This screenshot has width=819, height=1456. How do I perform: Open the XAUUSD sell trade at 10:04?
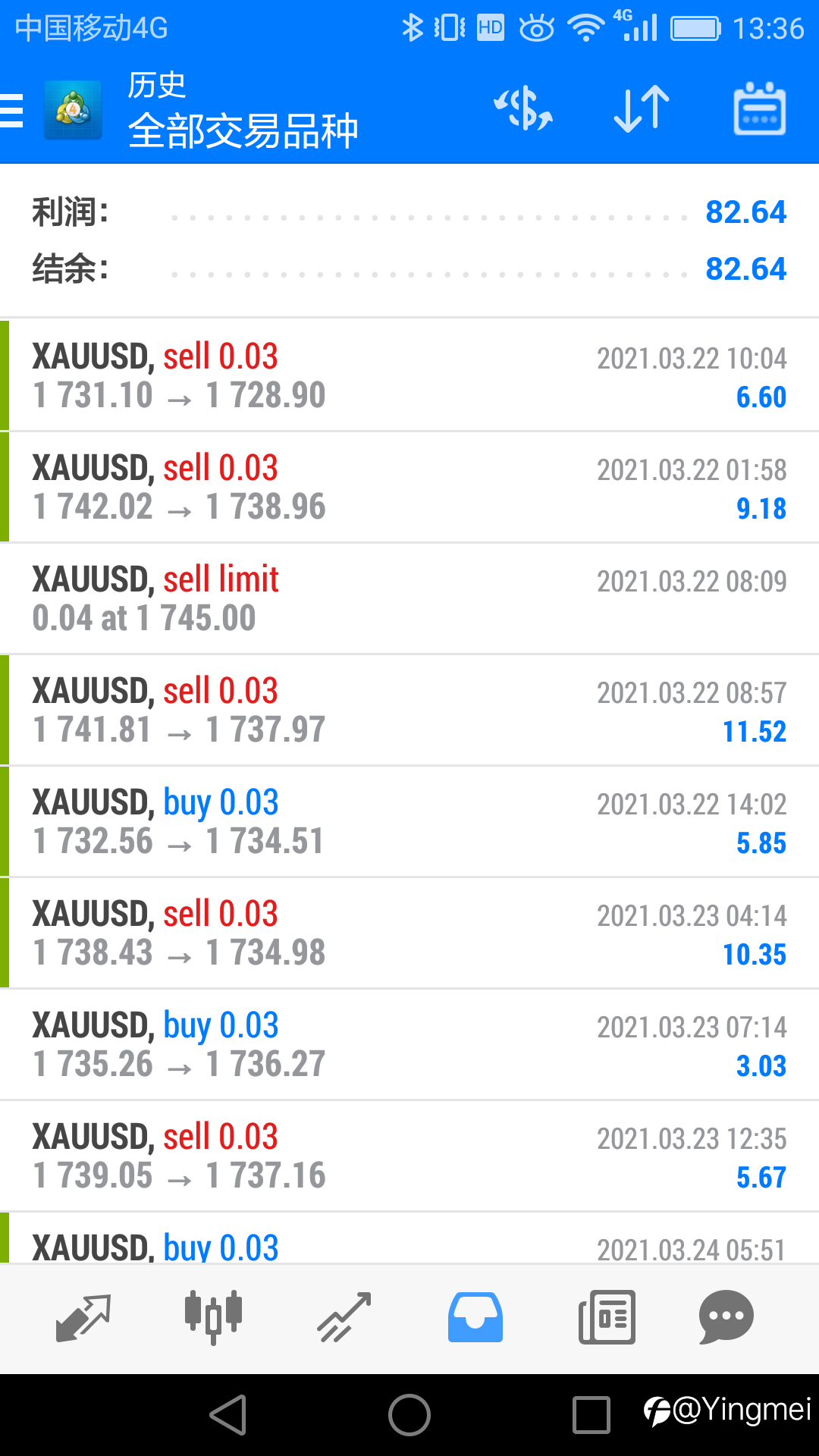pos(409,375)
